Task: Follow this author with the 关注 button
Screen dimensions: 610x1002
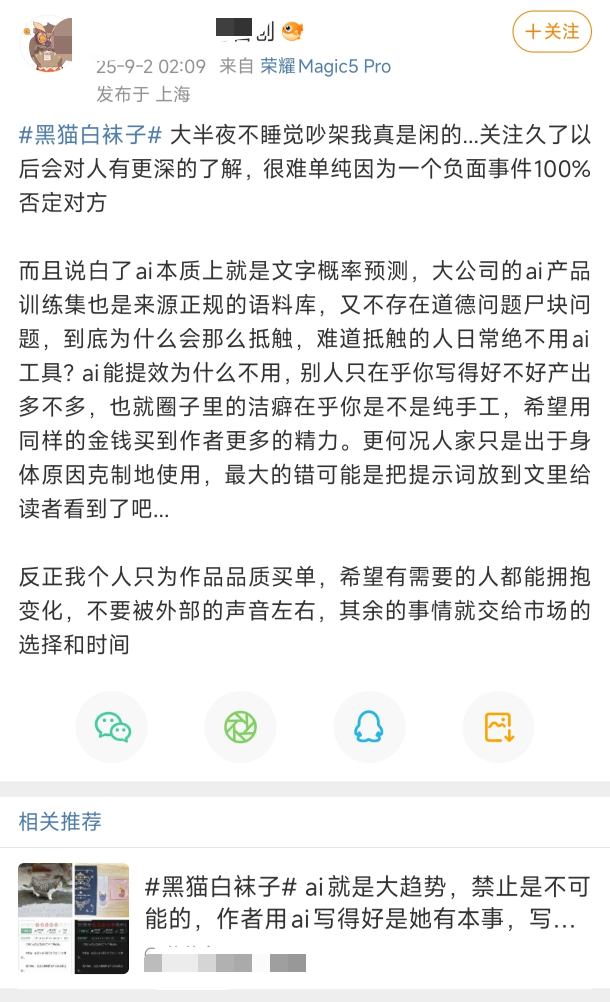Action: (x=552, y=32)
